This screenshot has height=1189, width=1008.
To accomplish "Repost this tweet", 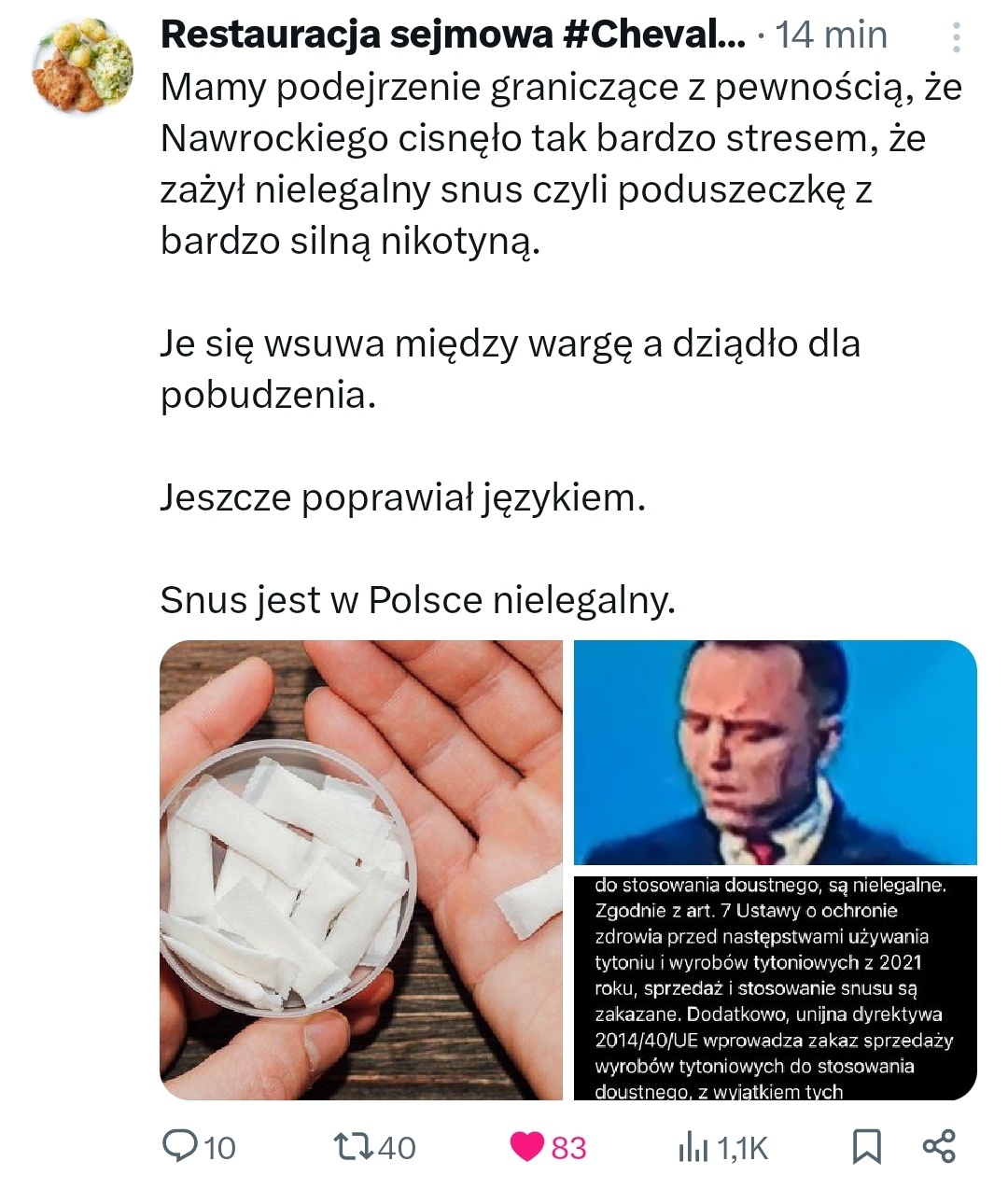I will 354,1146.
